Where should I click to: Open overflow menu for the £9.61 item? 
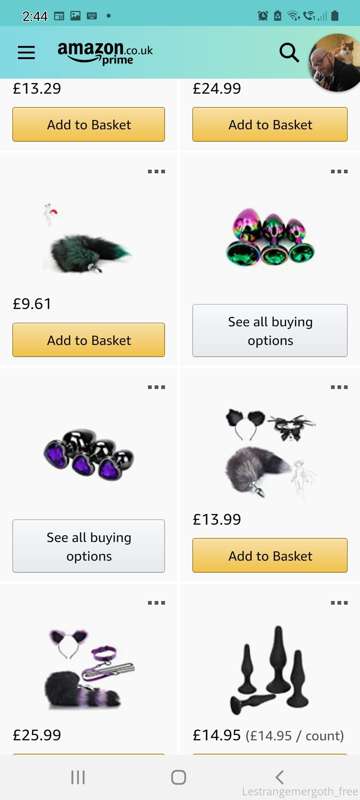pyautogui.click(x=157, y=171)
